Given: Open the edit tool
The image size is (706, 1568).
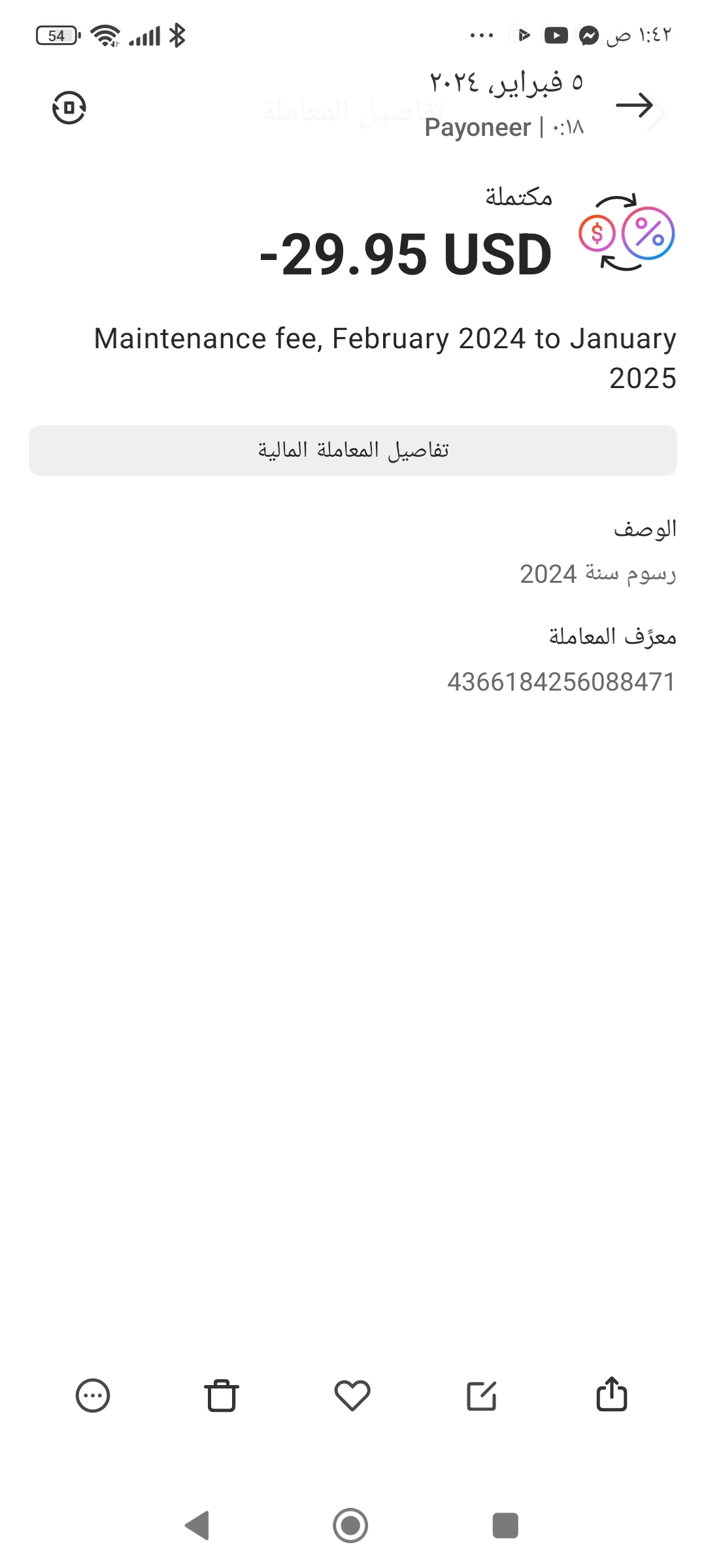Looking at the screenshot, I should click(x=482, y=1396).
